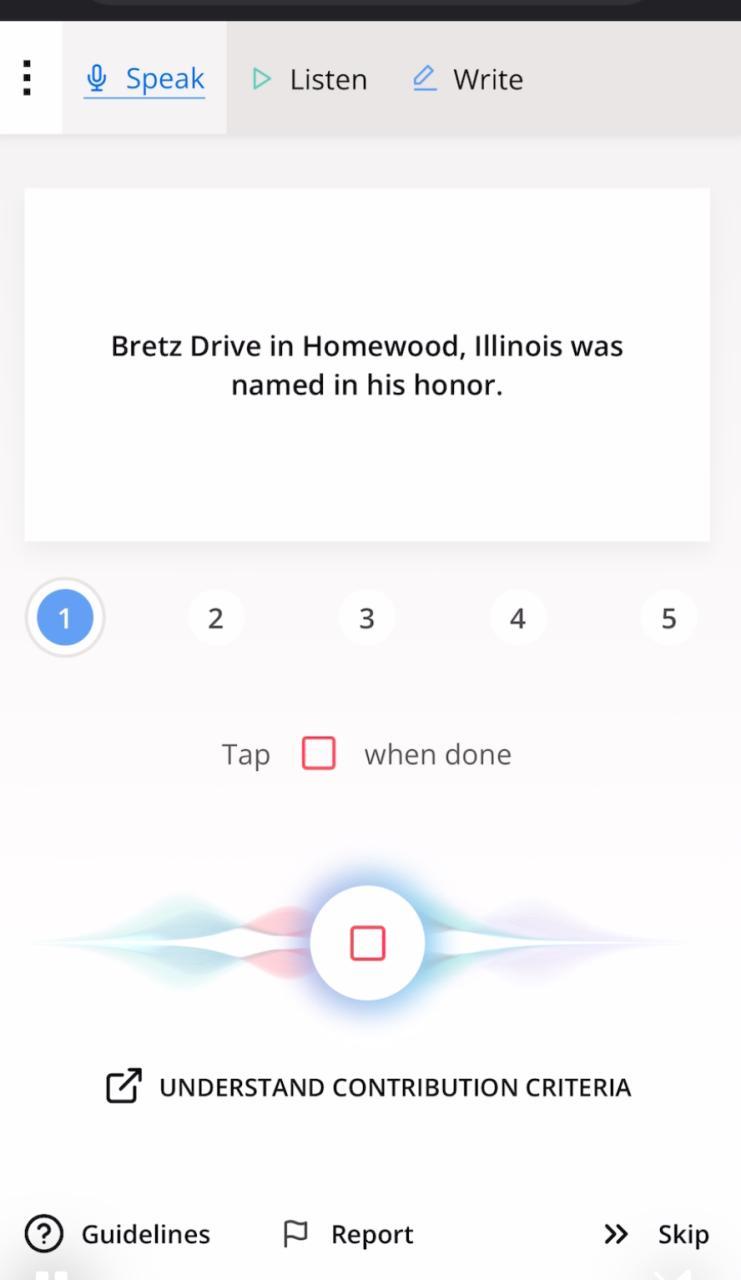Viewport: 741px width, 1280px height.
Task: Stop recording with the square button
Action: coord(367,943)
